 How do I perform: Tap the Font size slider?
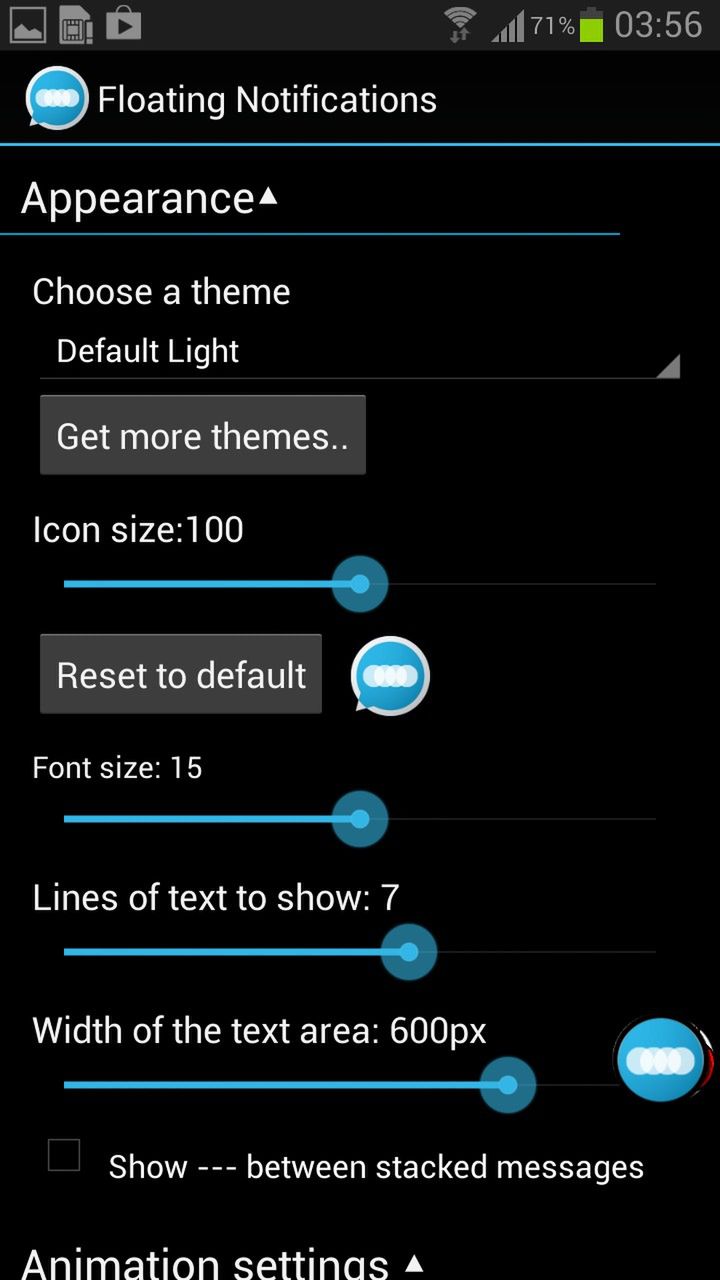click(359, 819)
